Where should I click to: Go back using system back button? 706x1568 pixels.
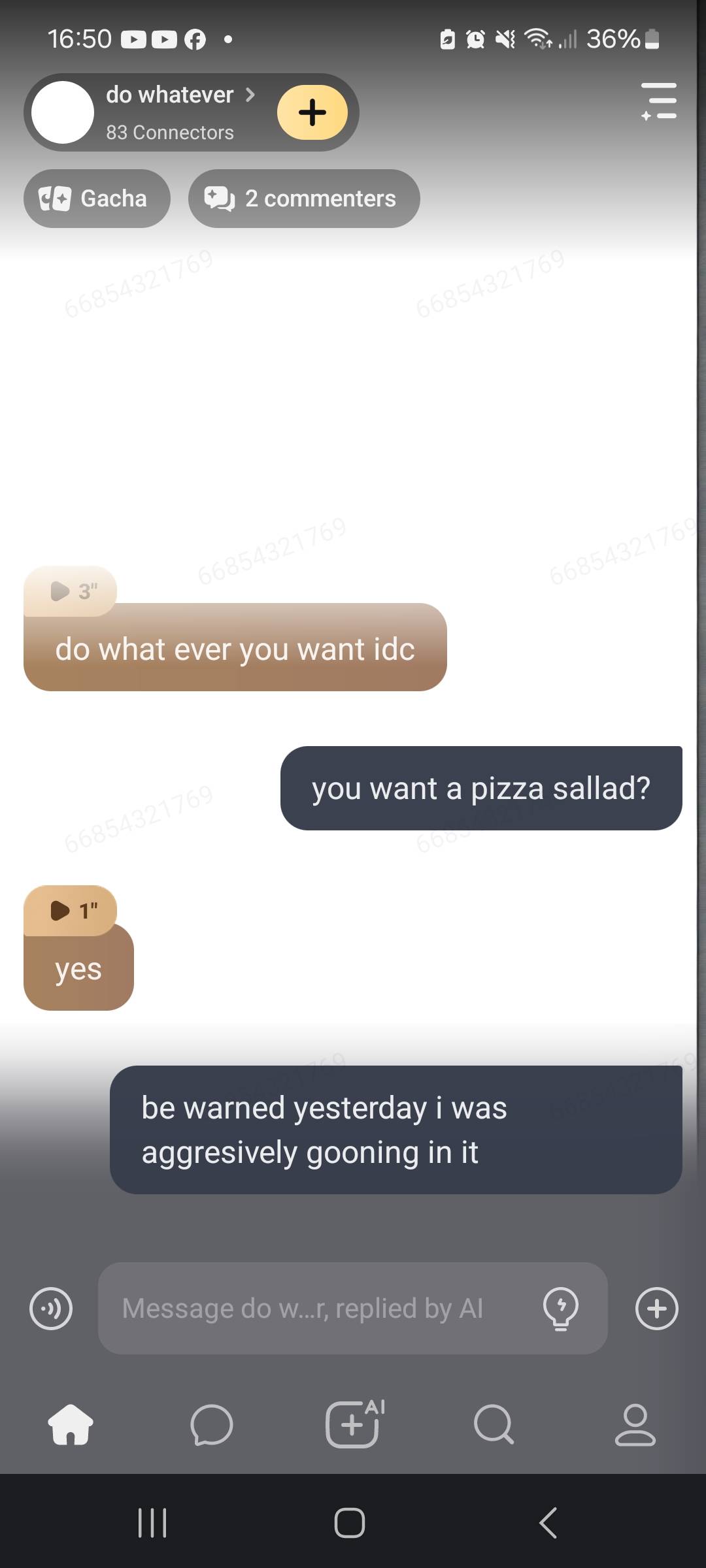[548, 1523]
